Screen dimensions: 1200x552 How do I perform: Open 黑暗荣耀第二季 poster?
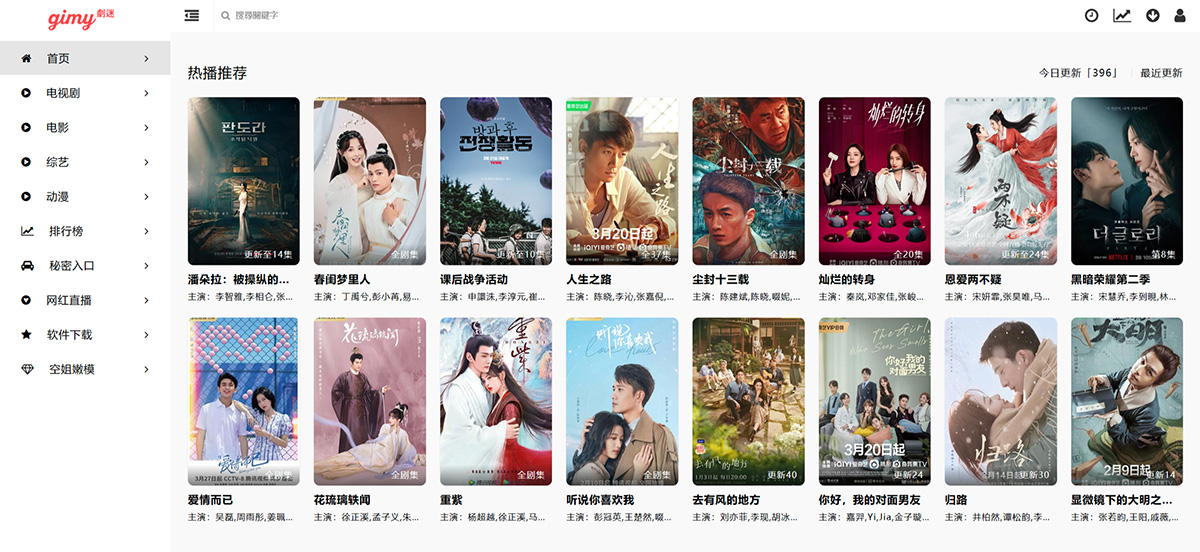(x=1126, y=180)
